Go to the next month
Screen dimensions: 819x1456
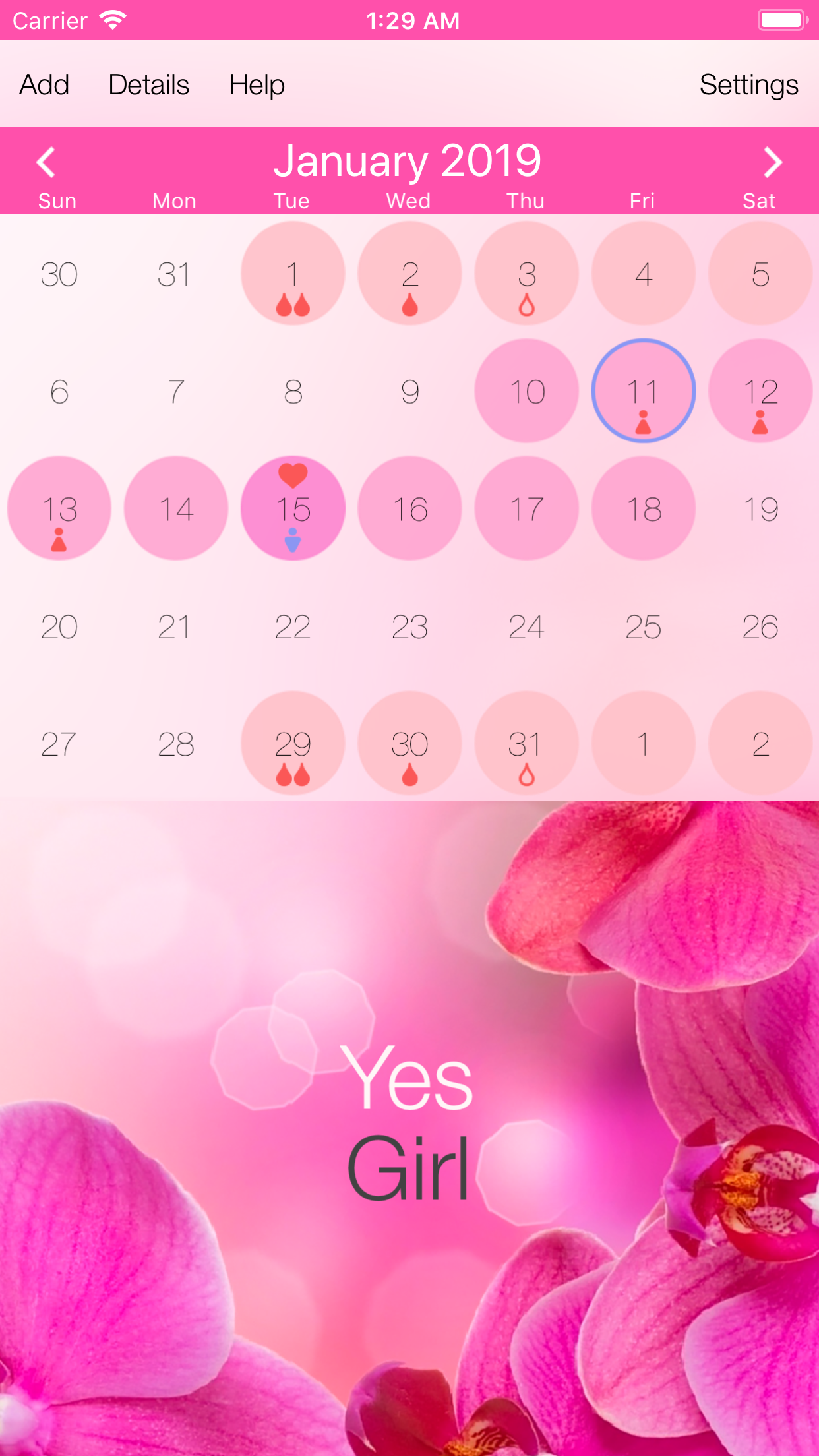tap(773, 162)
